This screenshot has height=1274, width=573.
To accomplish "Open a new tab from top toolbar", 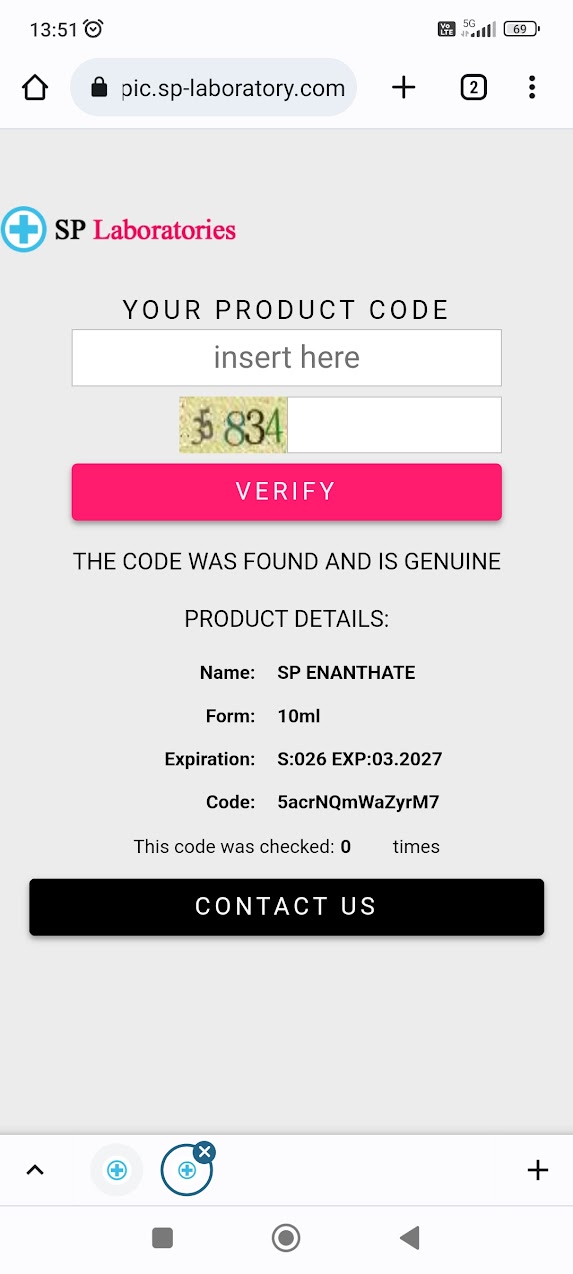I will (x=403, y=88).
